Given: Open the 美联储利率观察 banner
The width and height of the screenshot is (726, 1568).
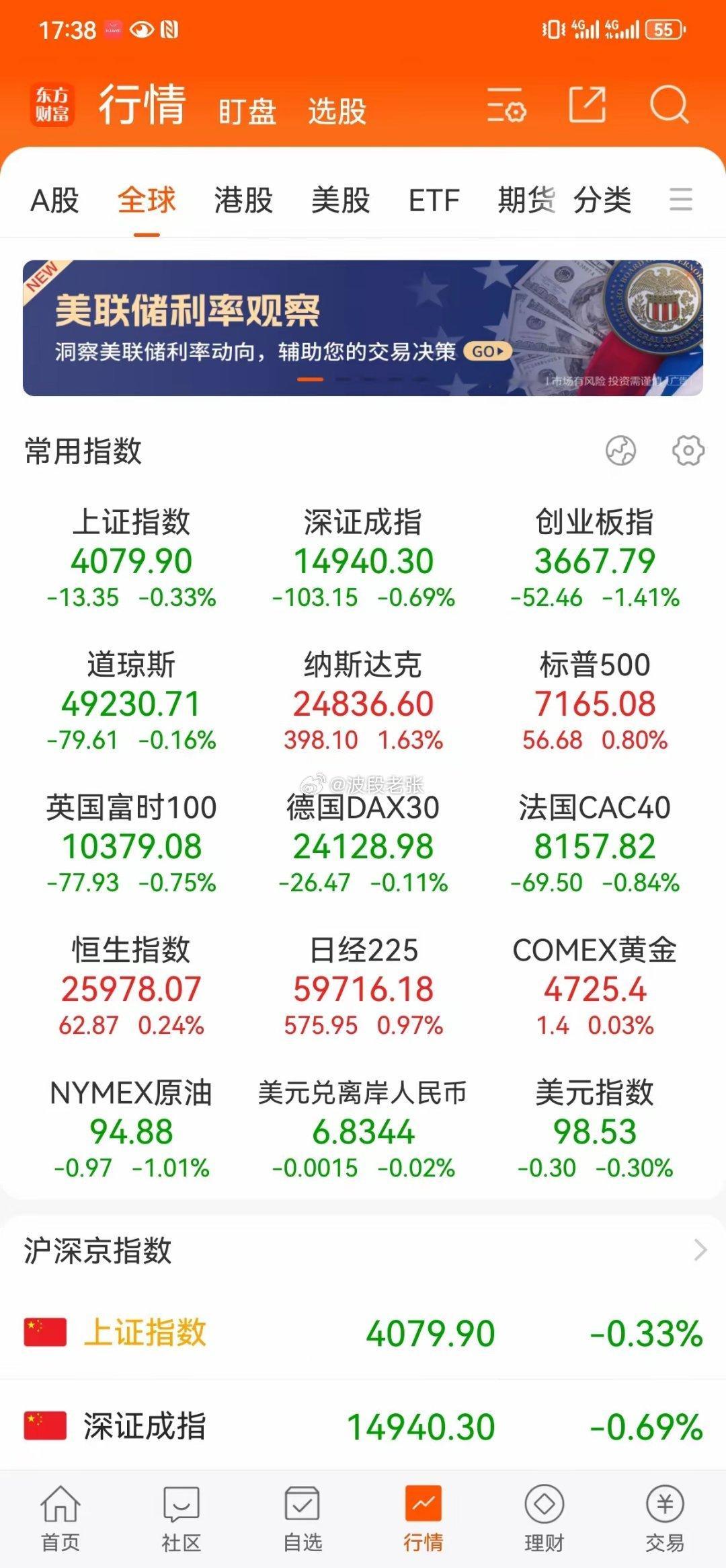Looking at the screenshot, I should 363,328.
